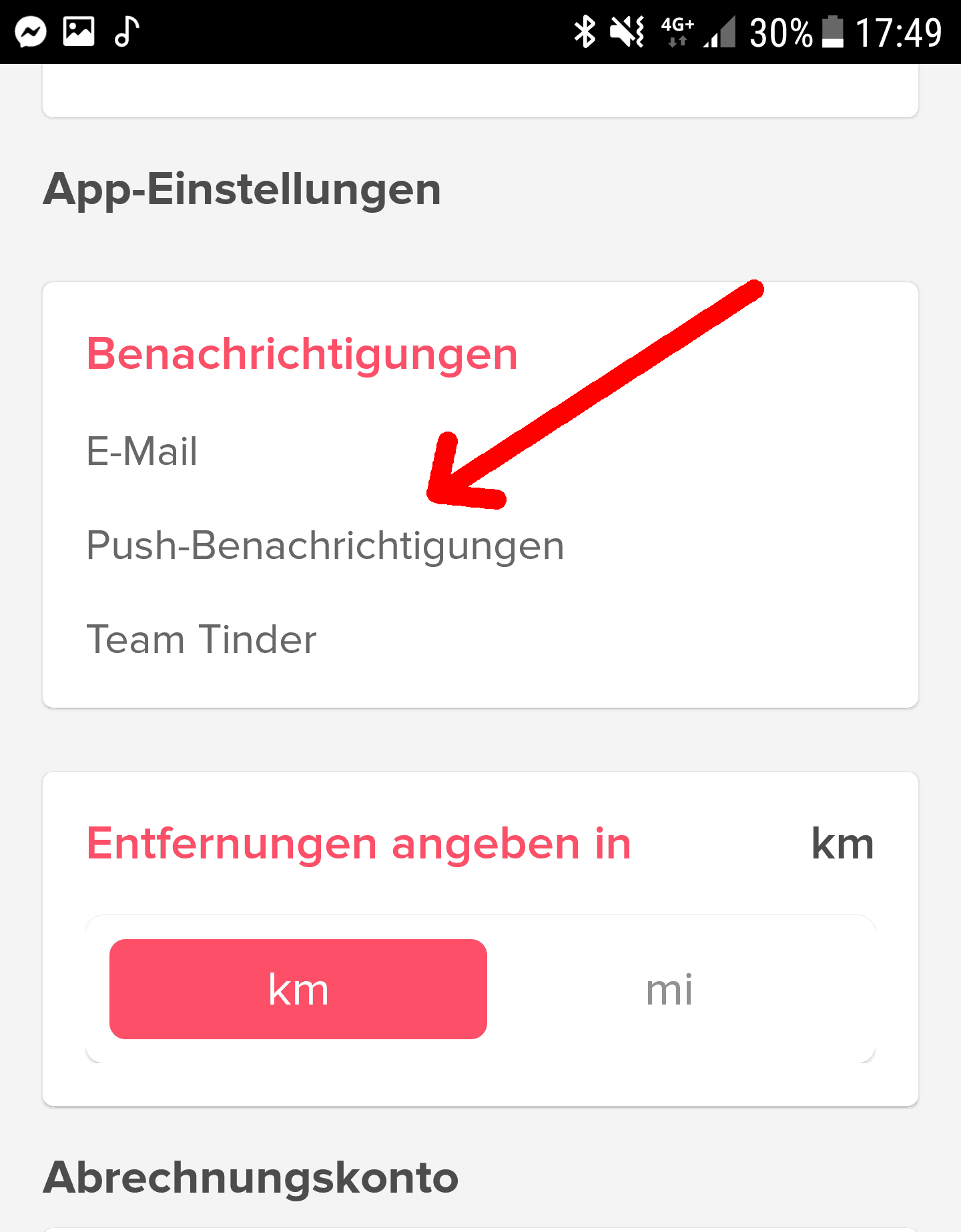Open the Messenger notification icon

(x=30, y=29)
